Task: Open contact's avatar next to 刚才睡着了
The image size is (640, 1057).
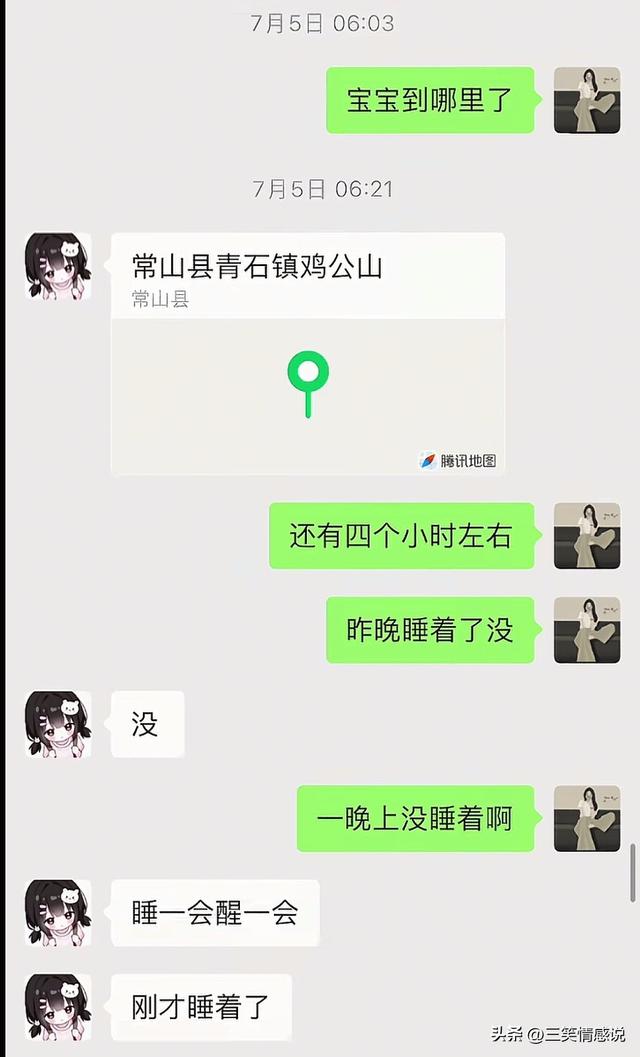Action: pyautogui.click(x=58, y=1006)
